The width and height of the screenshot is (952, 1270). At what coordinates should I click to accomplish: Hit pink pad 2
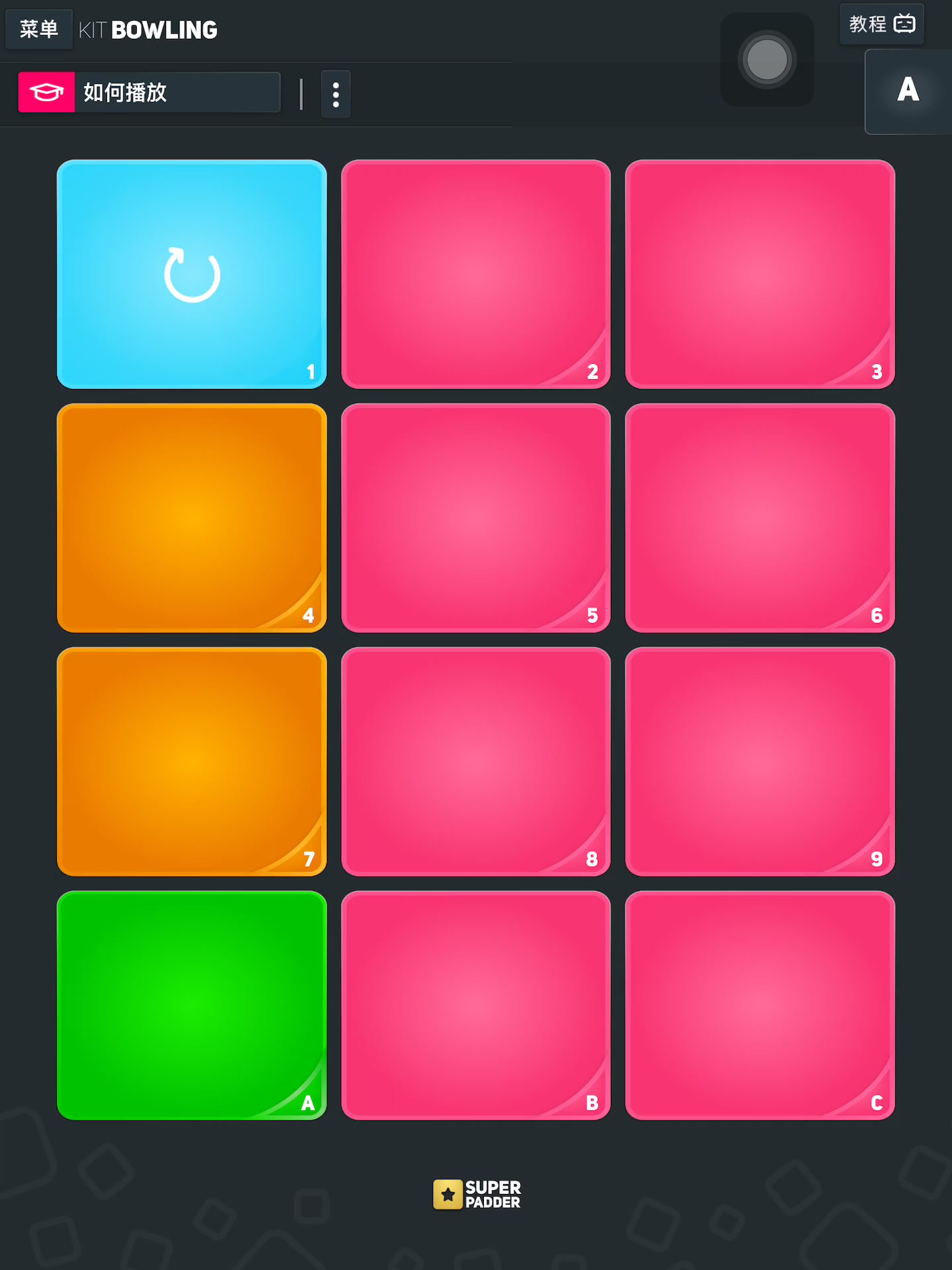point(475,274)
